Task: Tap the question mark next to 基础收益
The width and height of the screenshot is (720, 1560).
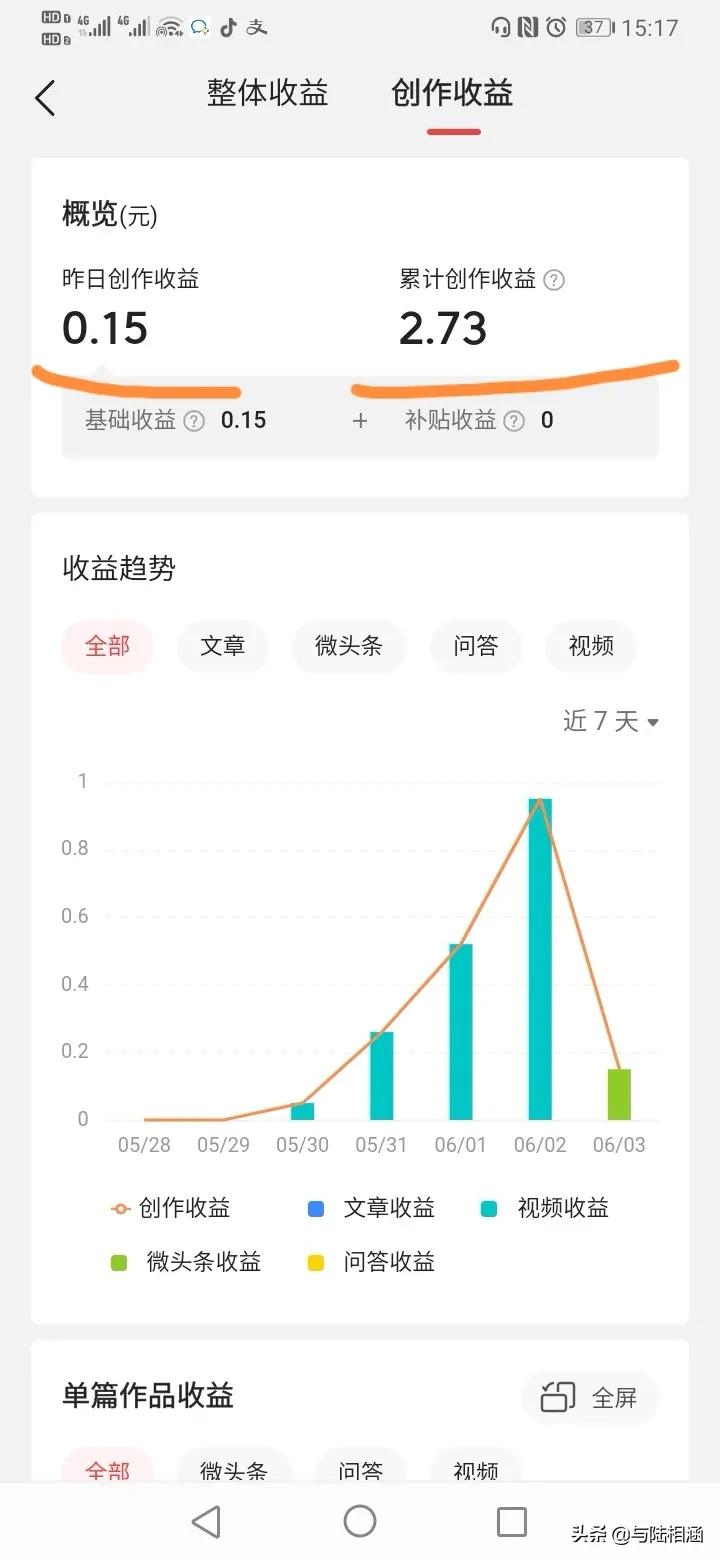Action: (x=194, y=421)
